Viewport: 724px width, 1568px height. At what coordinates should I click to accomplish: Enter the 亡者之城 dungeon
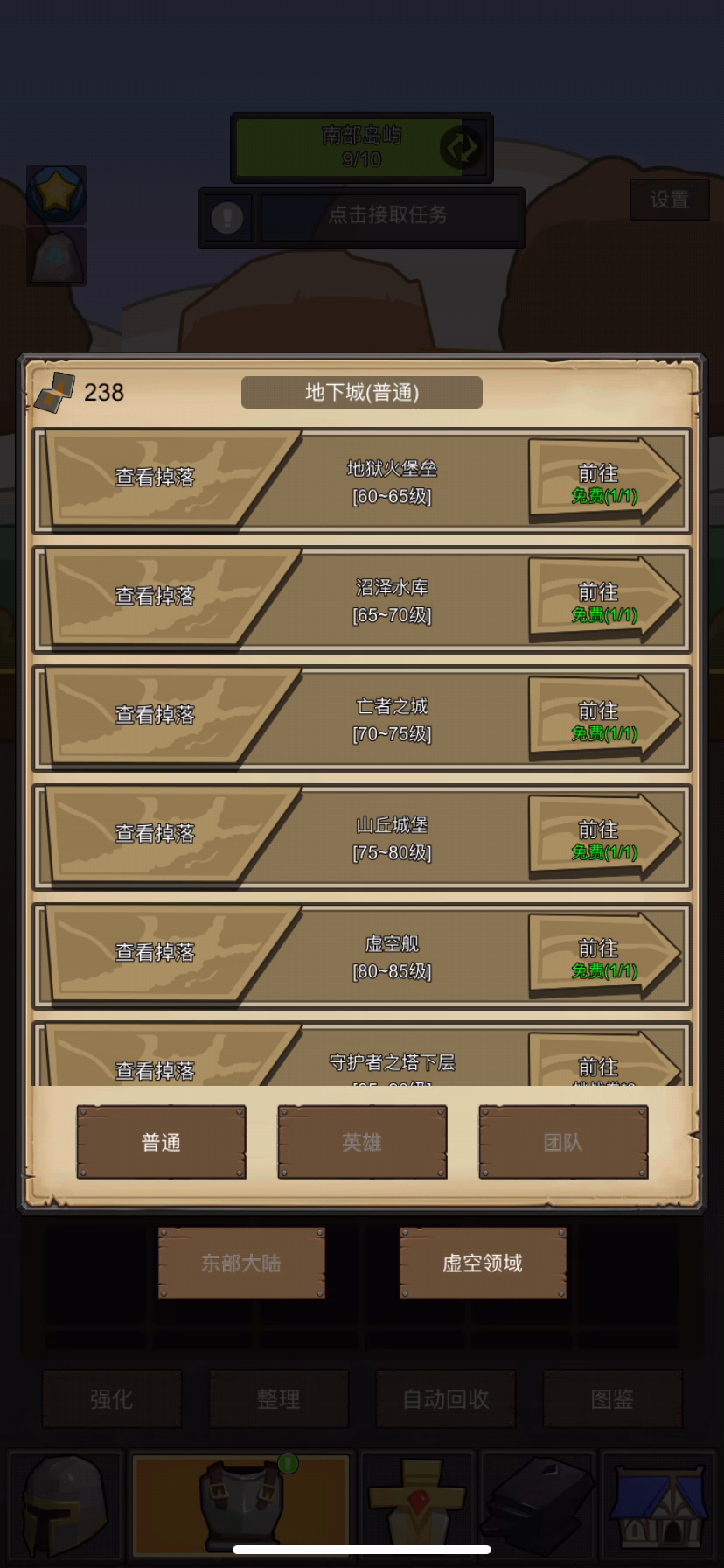click(604, 719)
